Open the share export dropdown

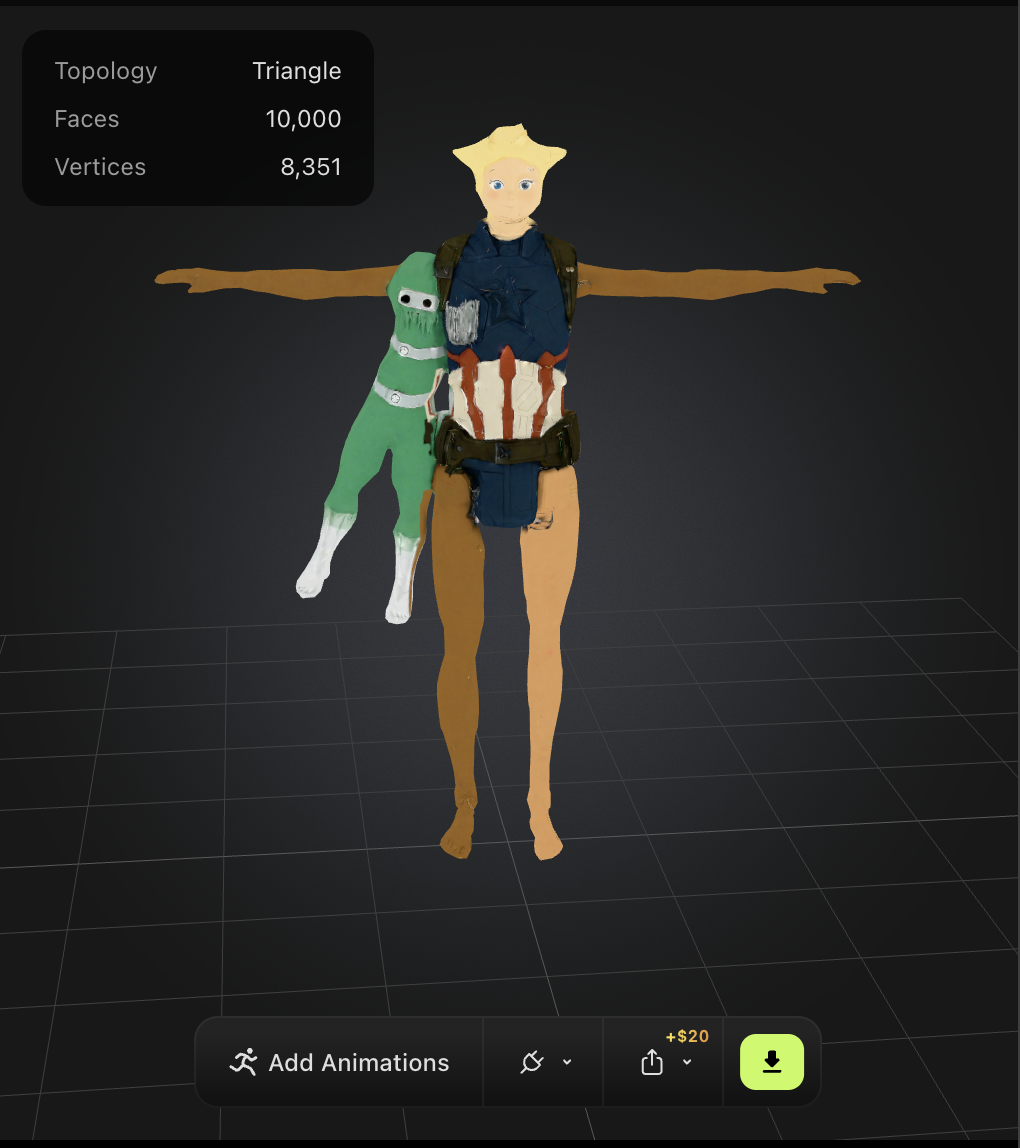tap(664, 1062)
